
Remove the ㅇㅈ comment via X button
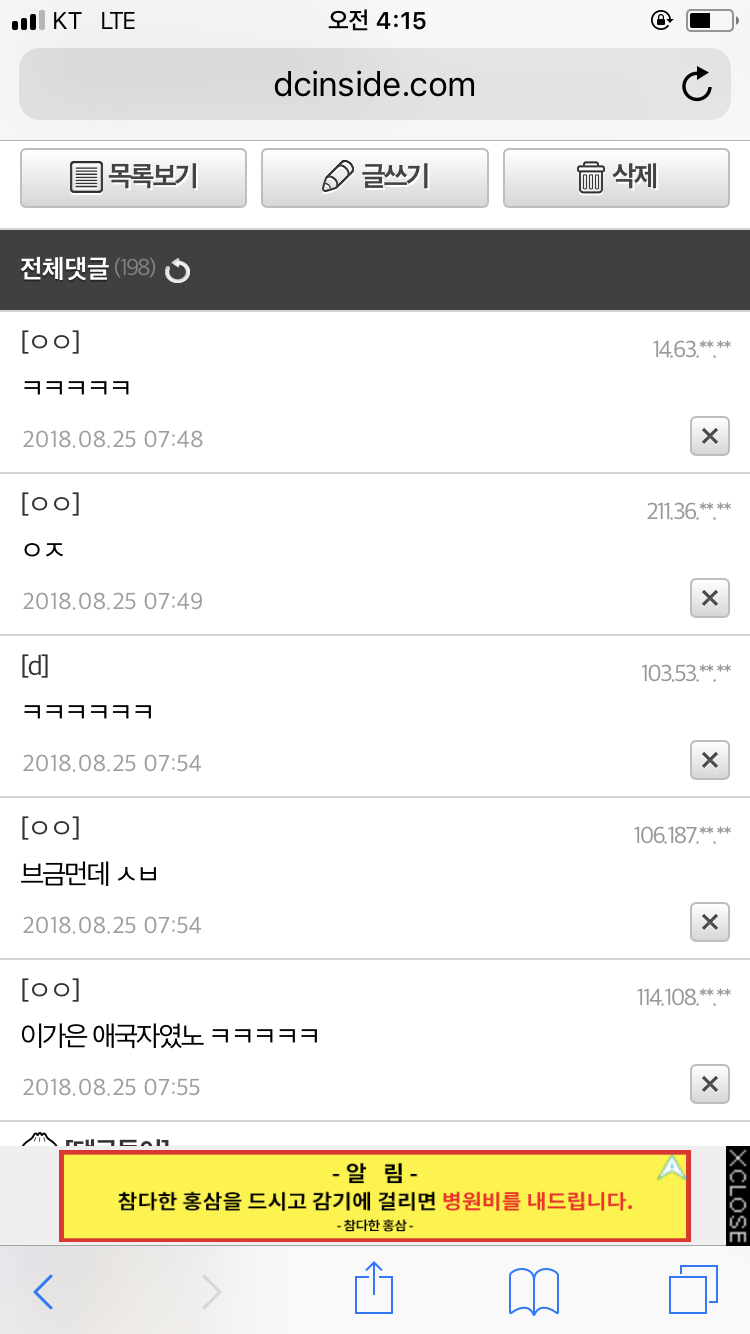pyautogui.click(x=709, y=598)
